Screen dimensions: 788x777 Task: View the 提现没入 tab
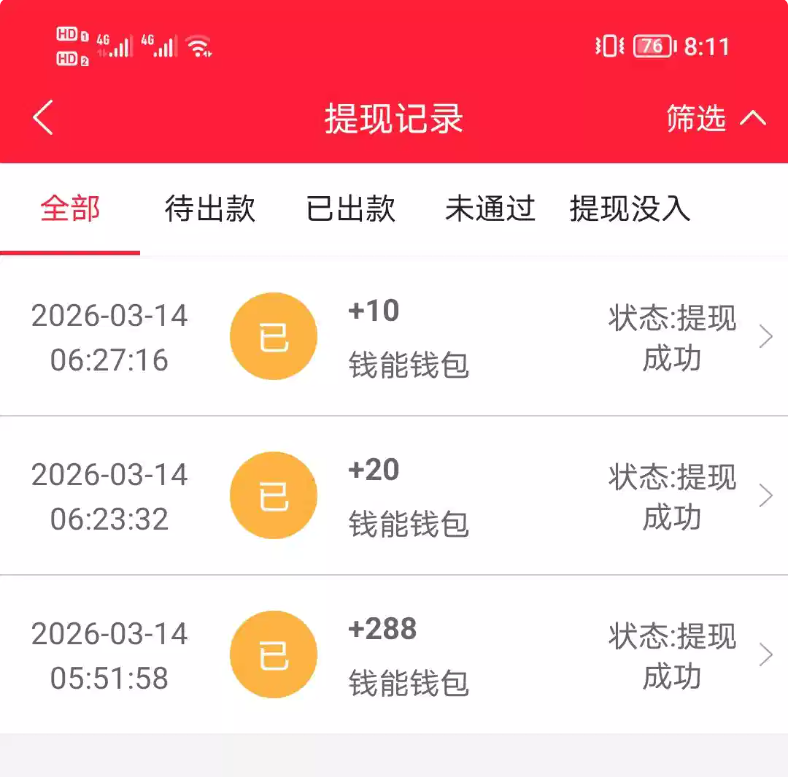tap(630, 209)
